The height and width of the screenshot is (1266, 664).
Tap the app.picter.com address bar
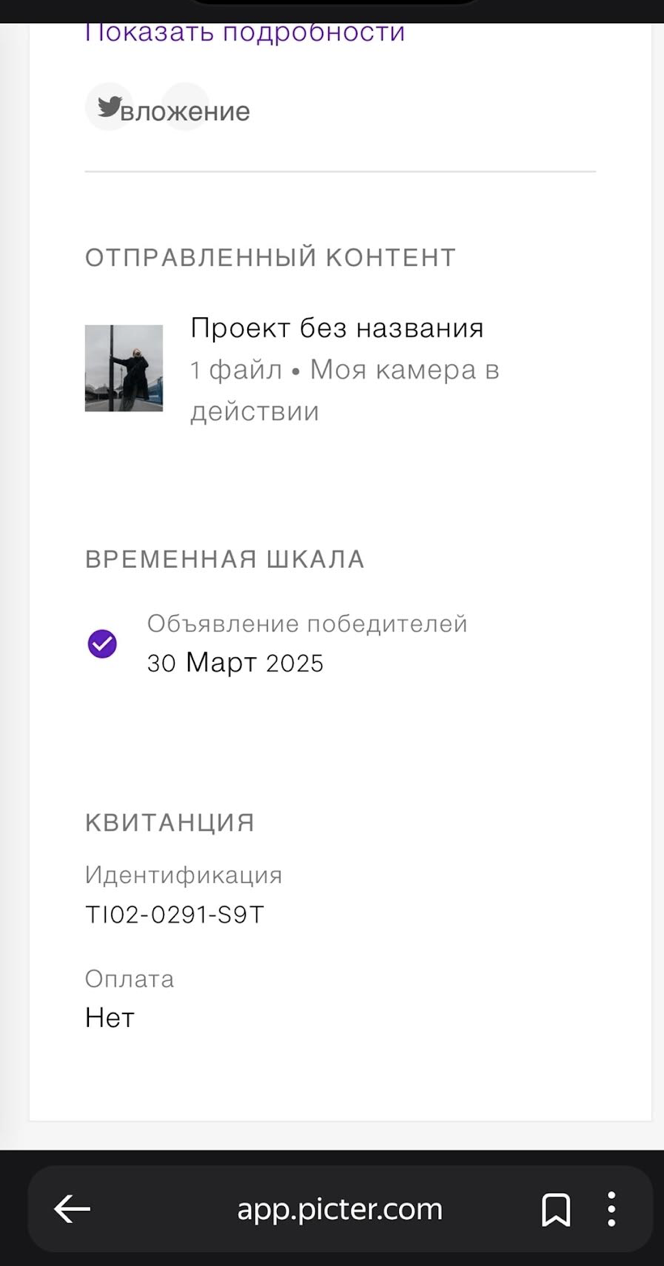click(x=339, y=1209)
